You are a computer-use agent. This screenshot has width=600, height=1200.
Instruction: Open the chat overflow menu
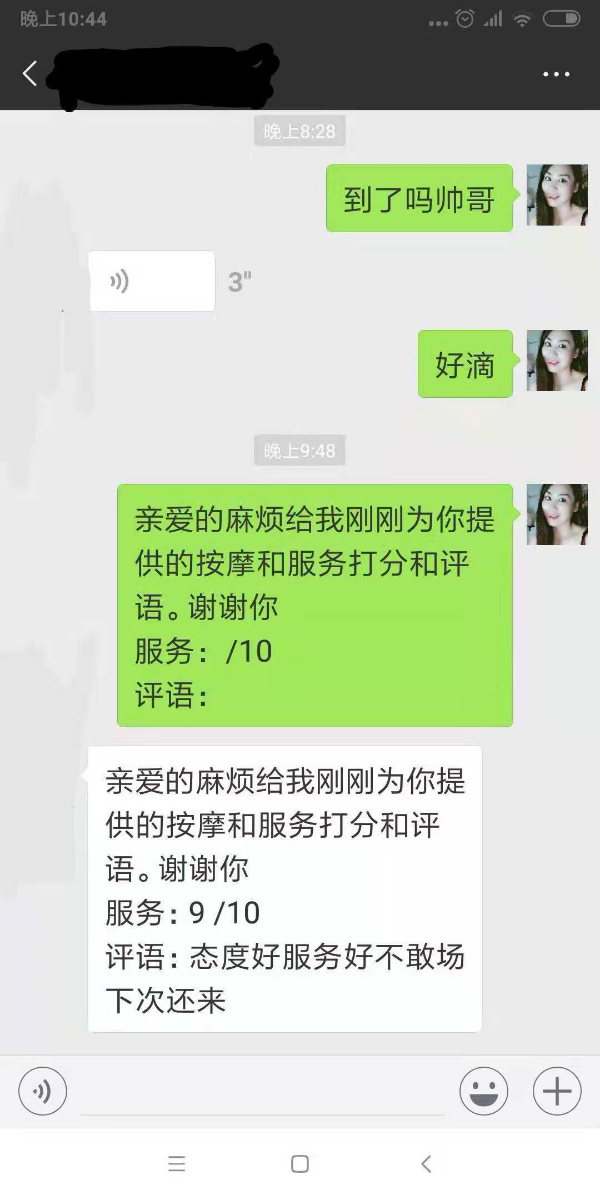pyautogui.click(x=556, y=74)
